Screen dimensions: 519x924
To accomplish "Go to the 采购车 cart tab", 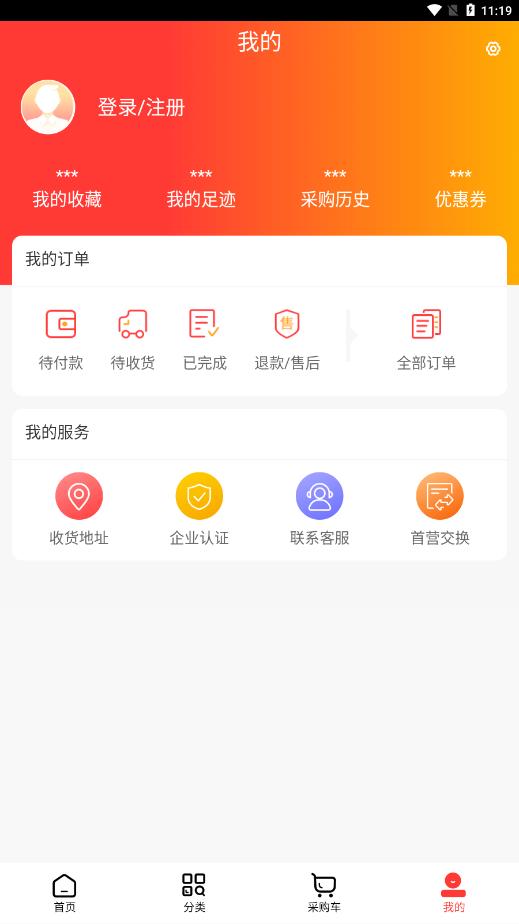I will click(x=324, y=893).
